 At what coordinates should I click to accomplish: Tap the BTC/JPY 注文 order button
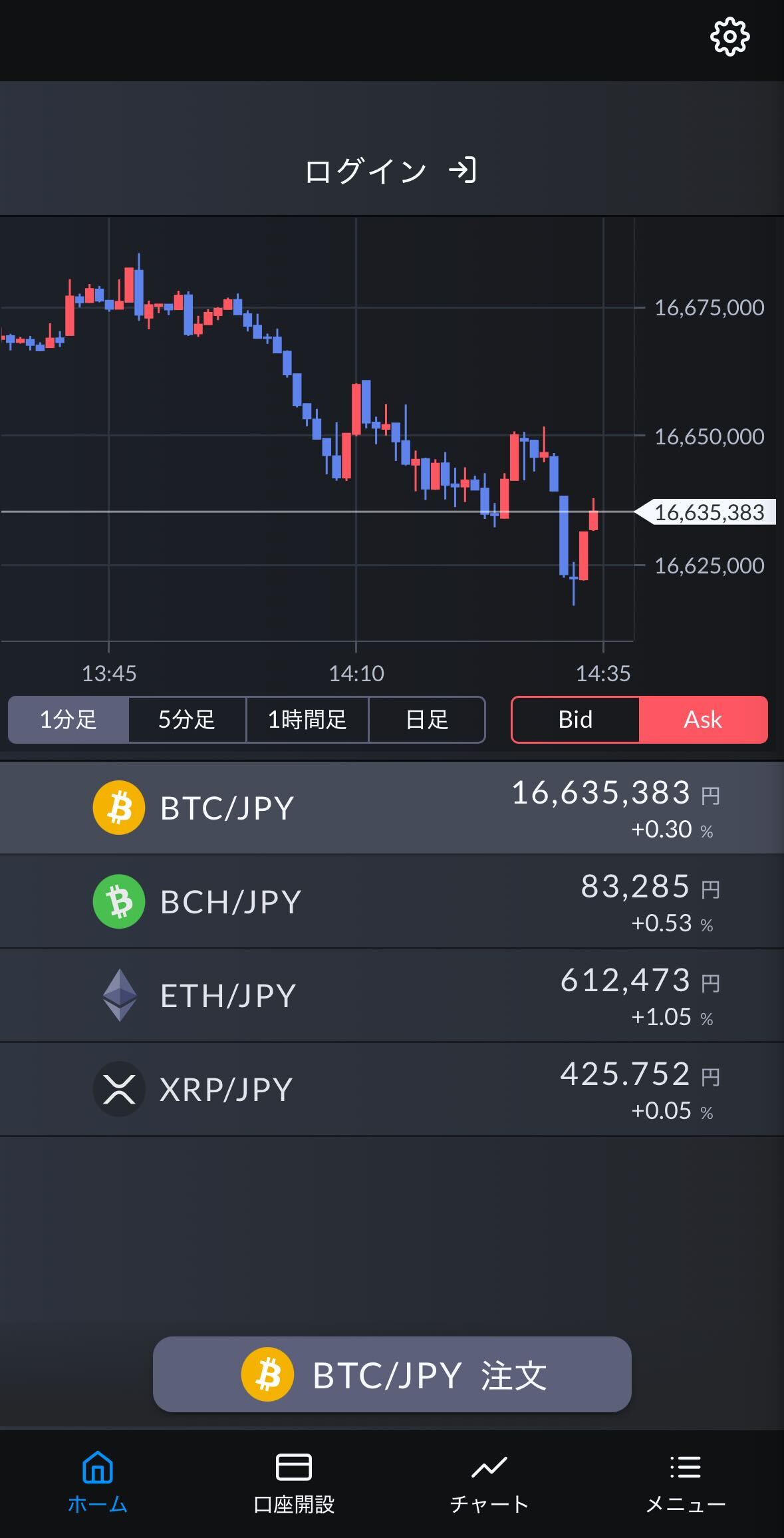pyautogui.click(x=392, y=1374)
